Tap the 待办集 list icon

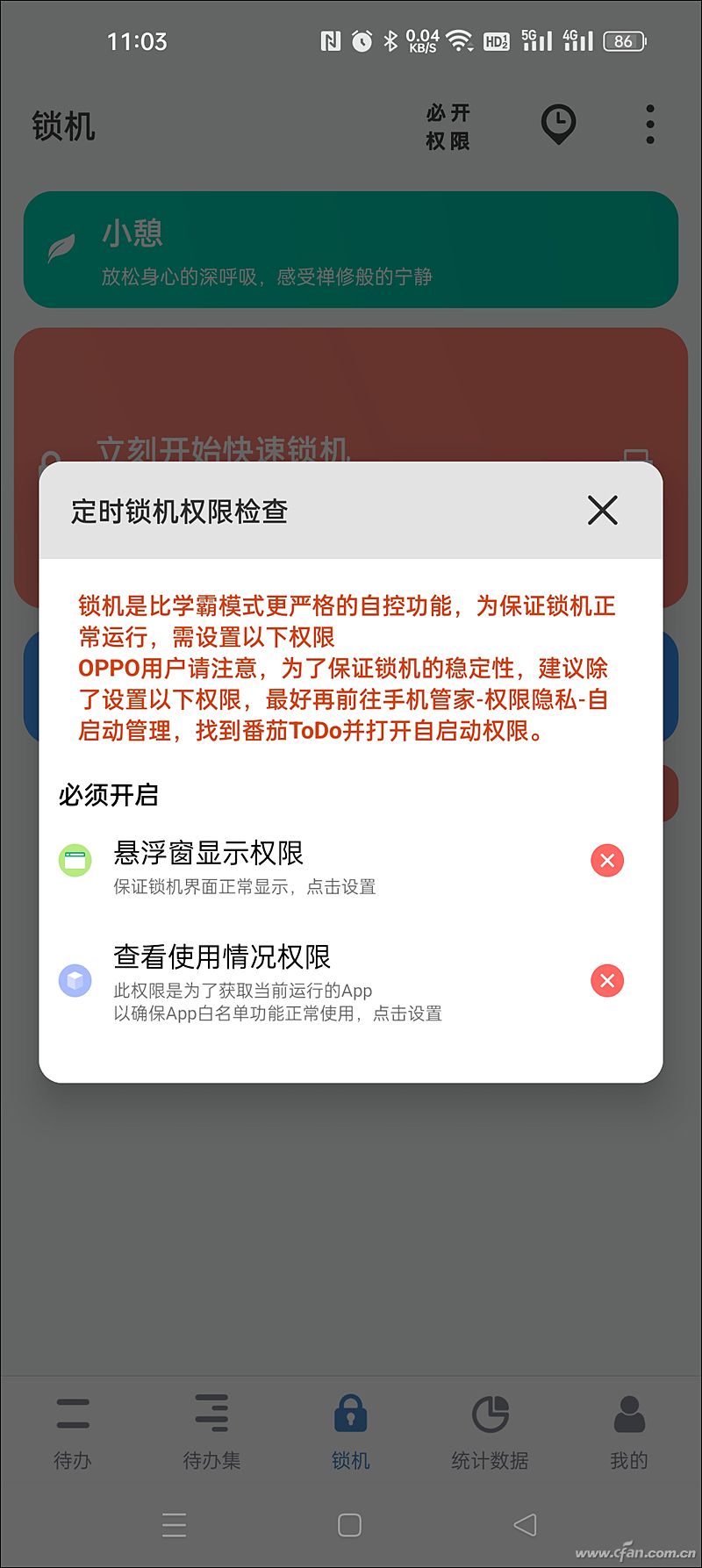click(x=211, y=1414)
